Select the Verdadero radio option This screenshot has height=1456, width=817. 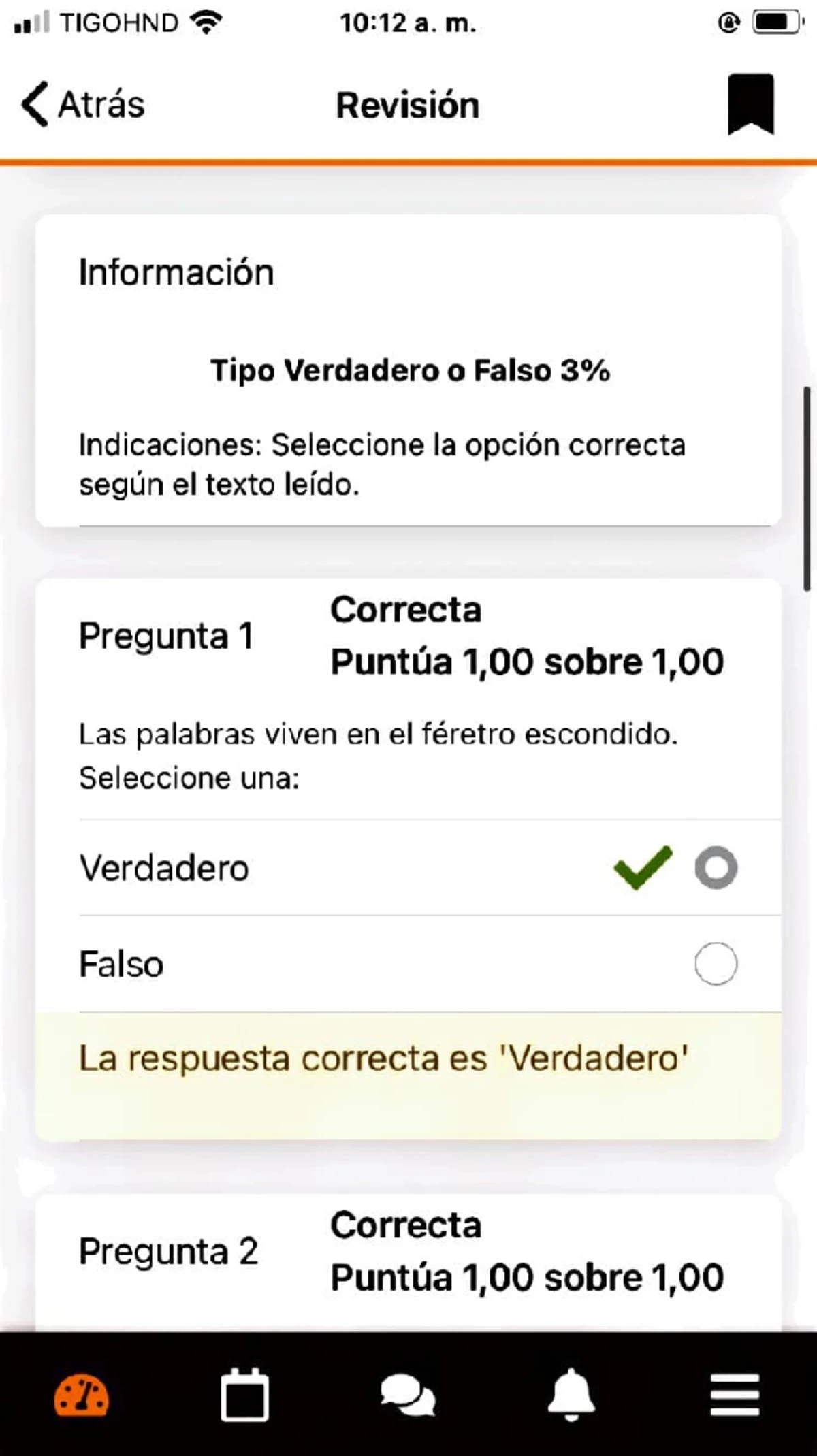coord(715,868)
